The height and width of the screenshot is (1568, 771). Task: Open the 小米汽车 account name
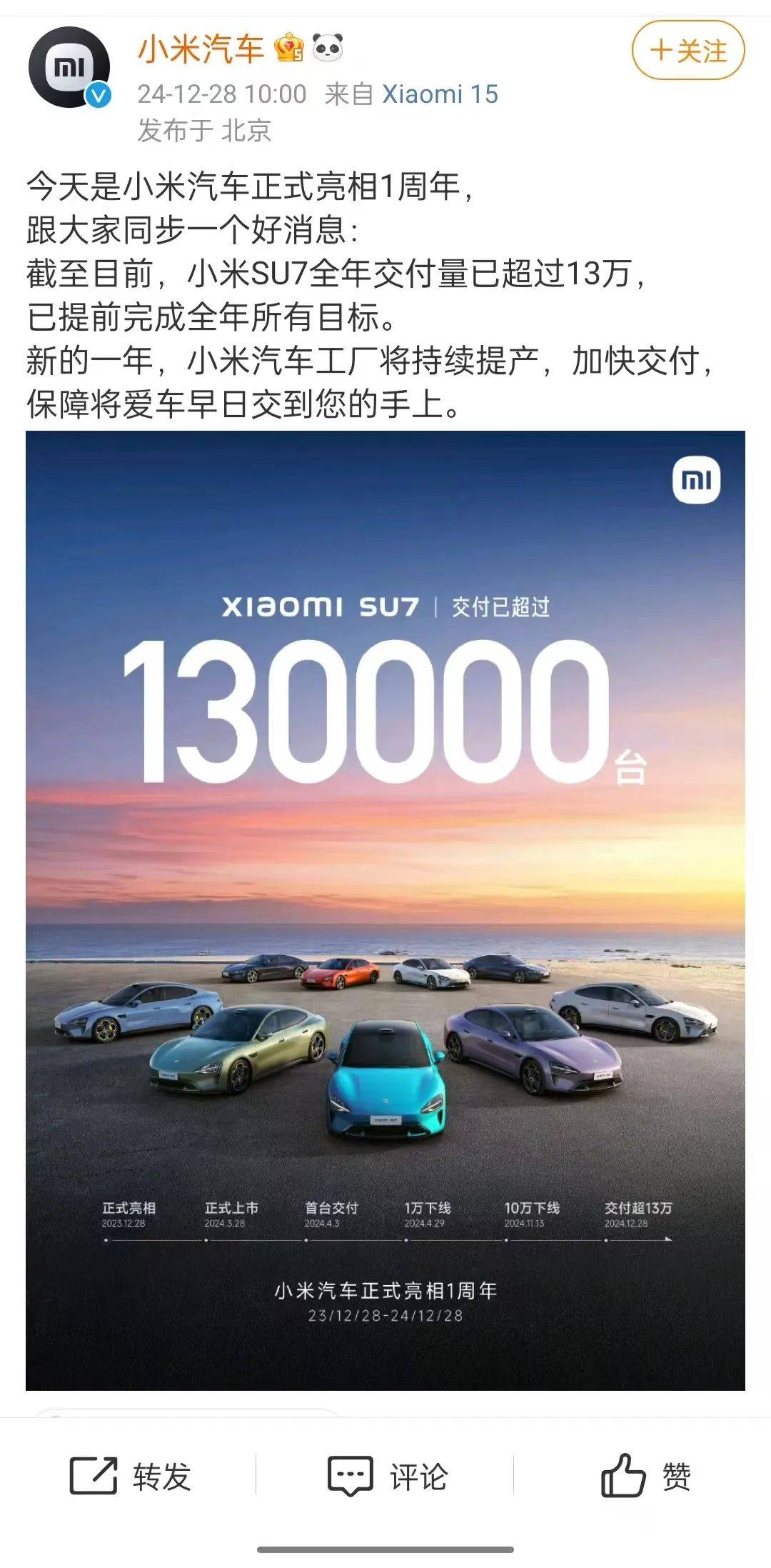201,49
